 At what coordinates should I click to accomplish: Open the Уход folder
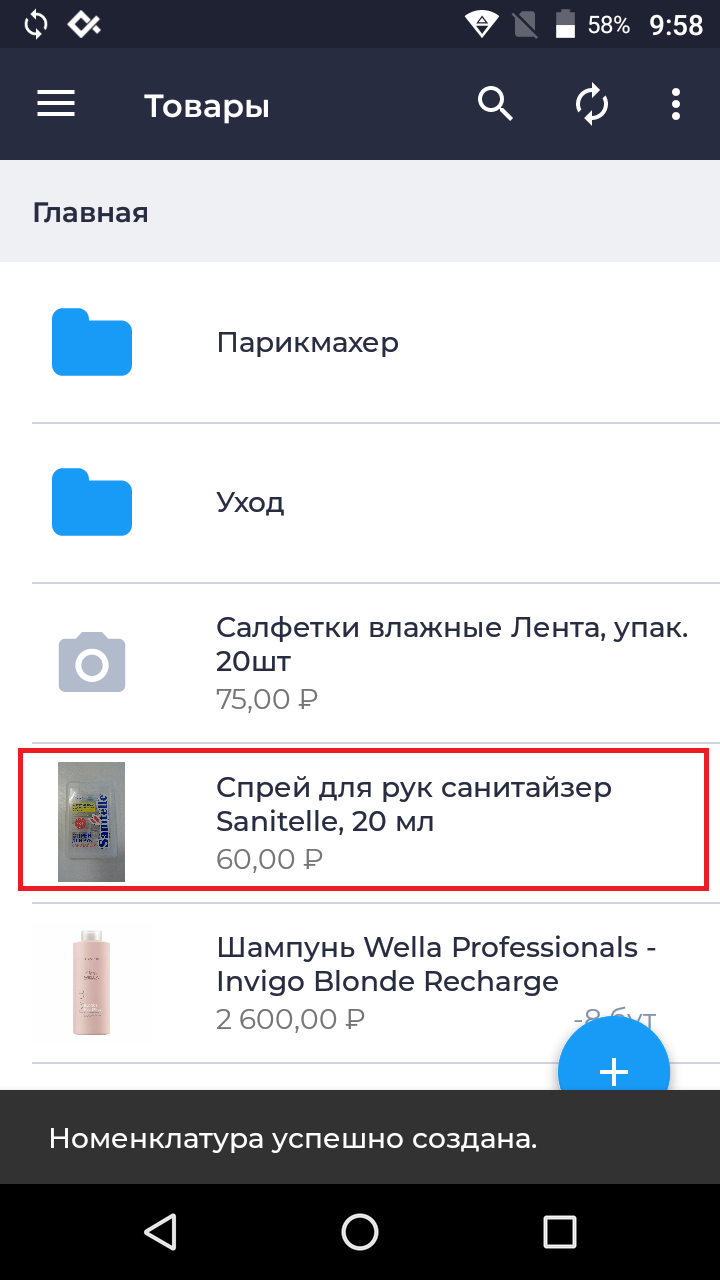coord(360,502)
